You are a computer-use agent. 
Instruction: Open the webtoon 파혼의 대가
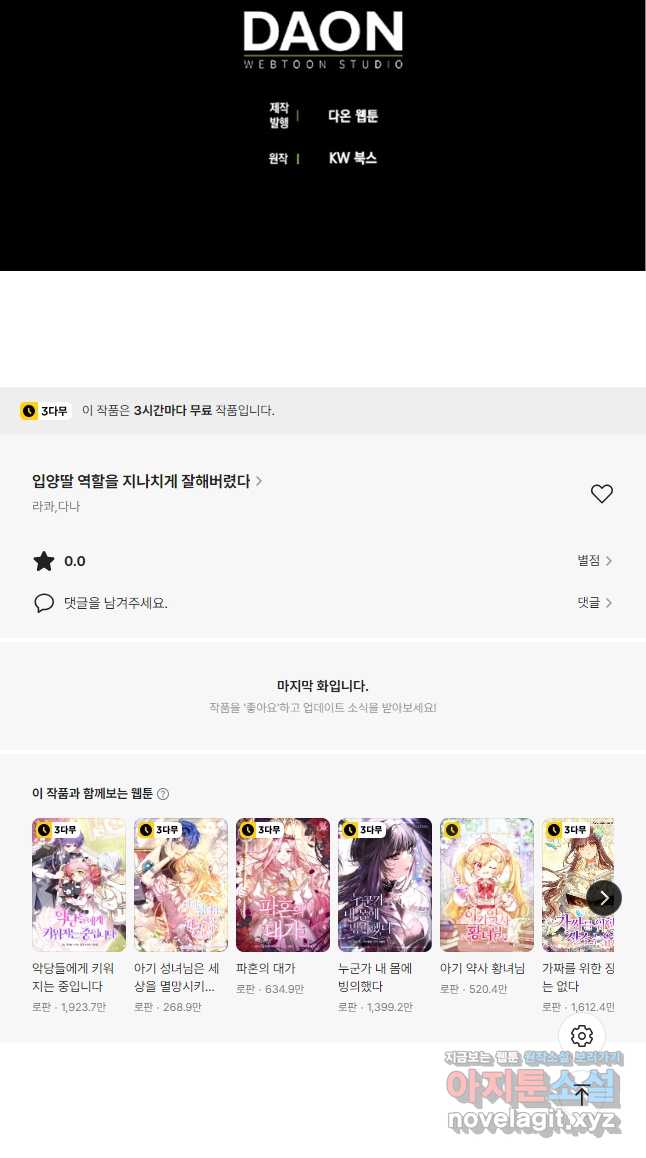click(283, 885)
